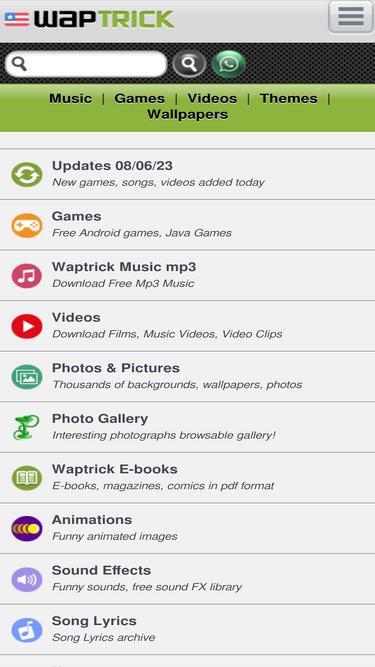
Task: Open Photos & Pictures row
Action: tap(188, 376)
